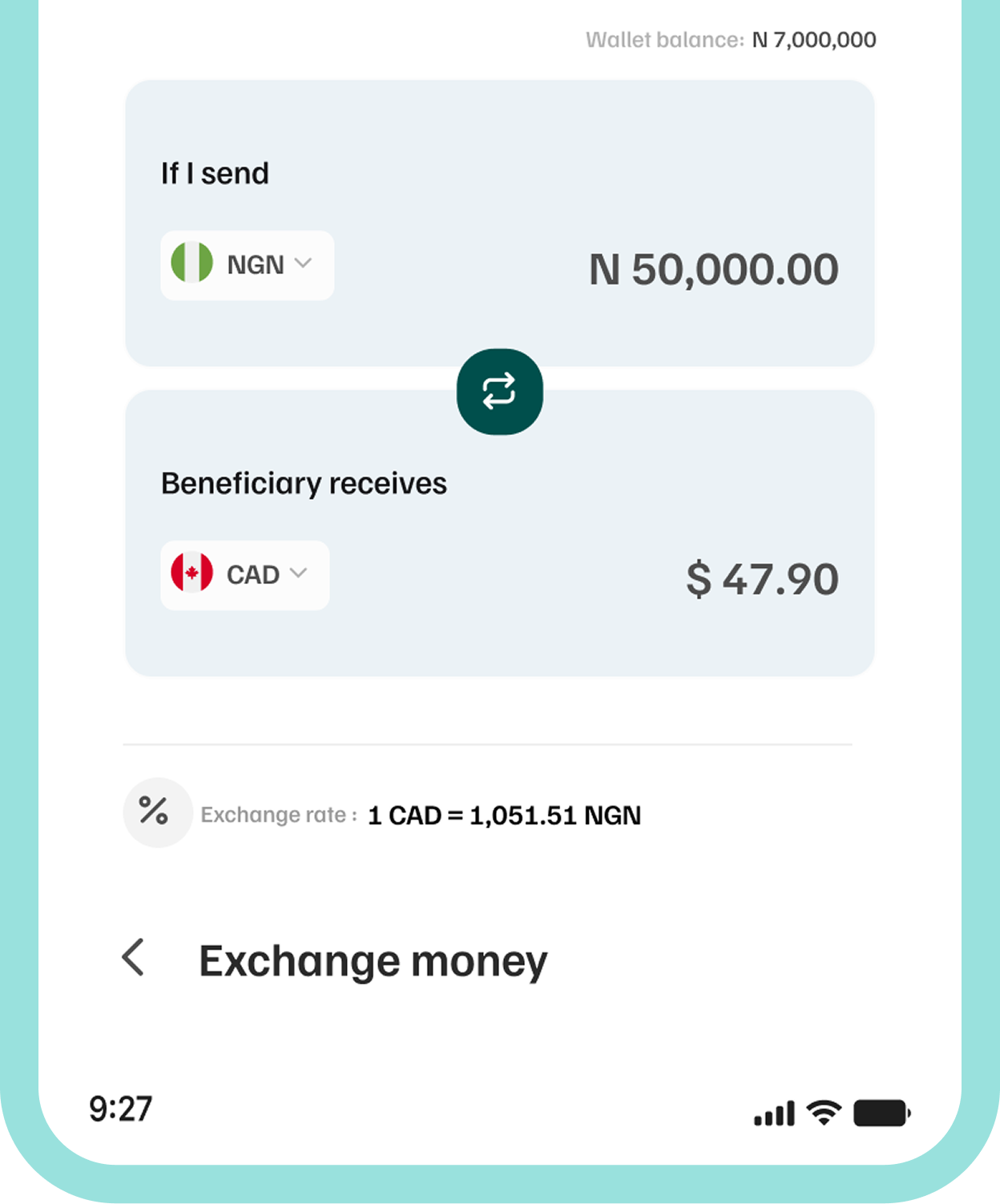Toggle send direction using the swap control
Image resolution: width=1000 pixels, height=1204 pixels.
coord(498,392)
